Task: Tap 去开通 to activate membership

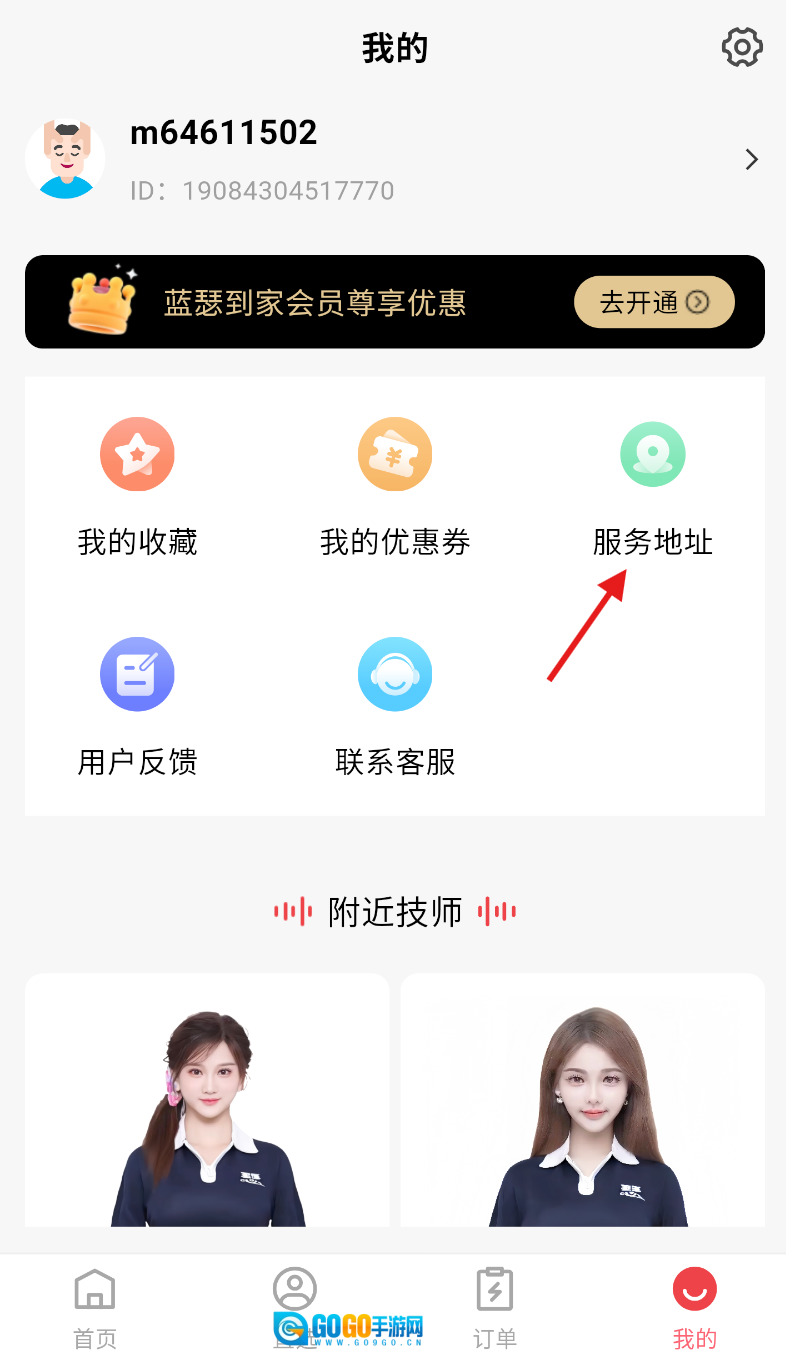Action: click(654, 302)
